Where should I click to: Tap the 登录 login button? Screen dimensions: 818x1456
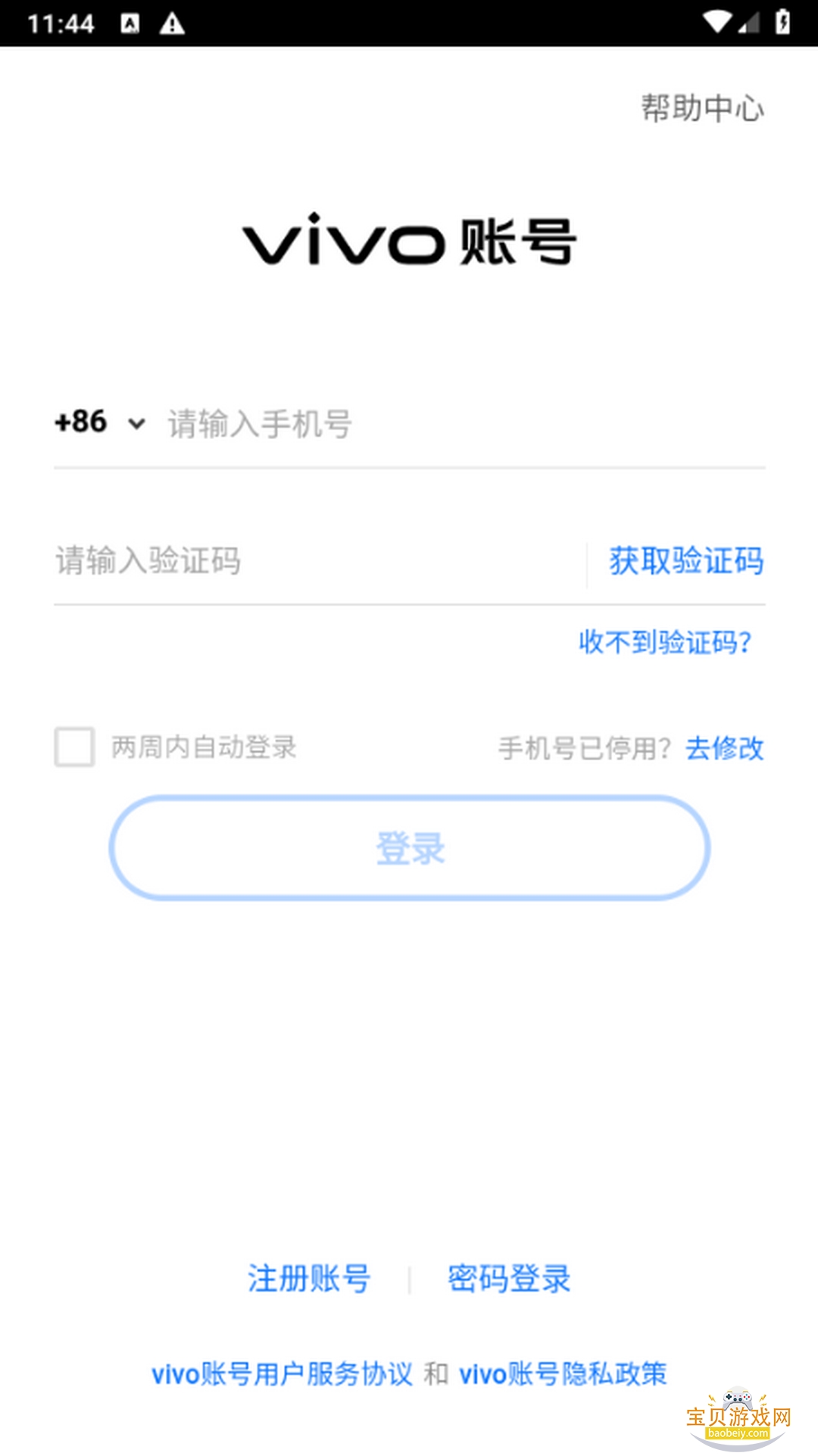click(x=409, y=848)
